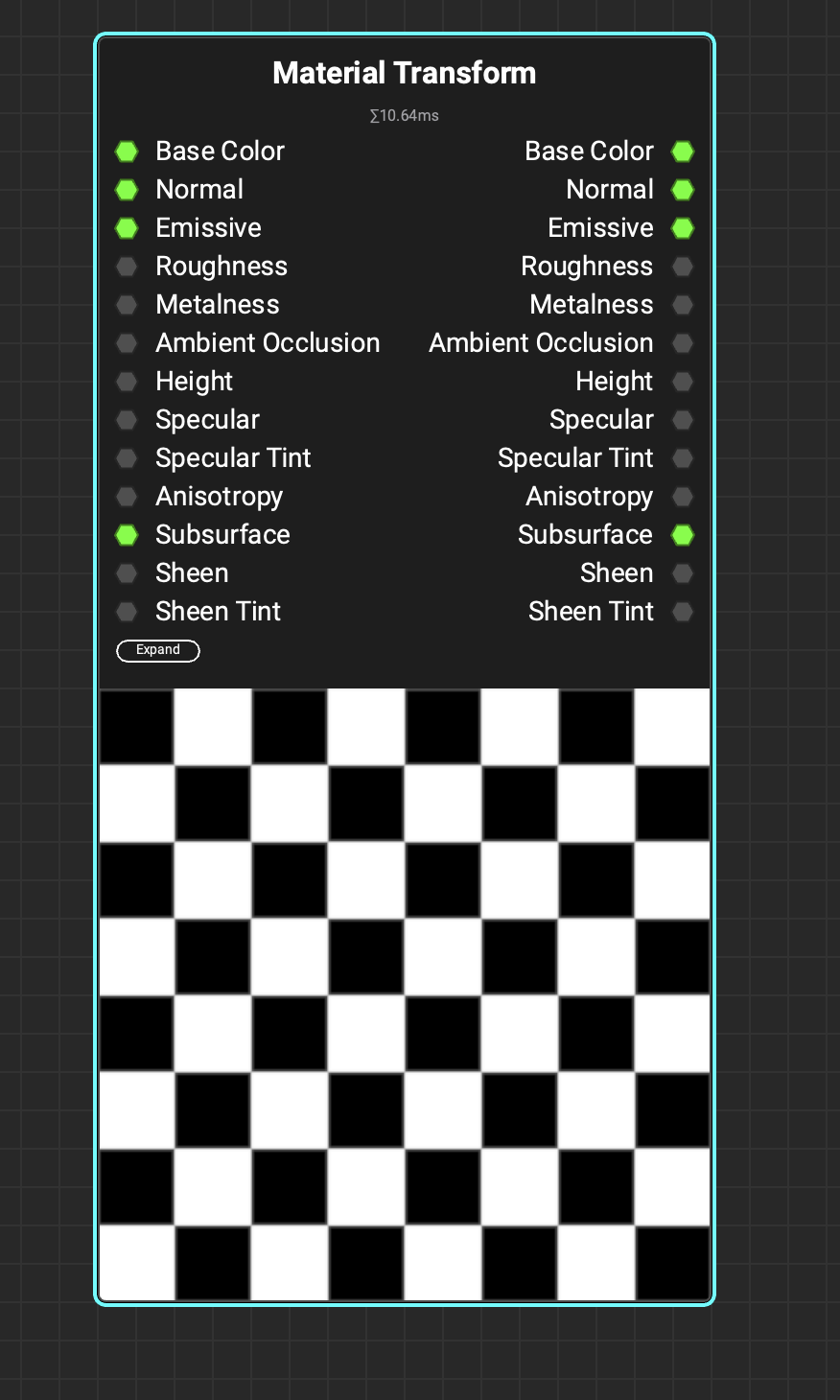Tap the Specular output socket

tap(683, 420)
